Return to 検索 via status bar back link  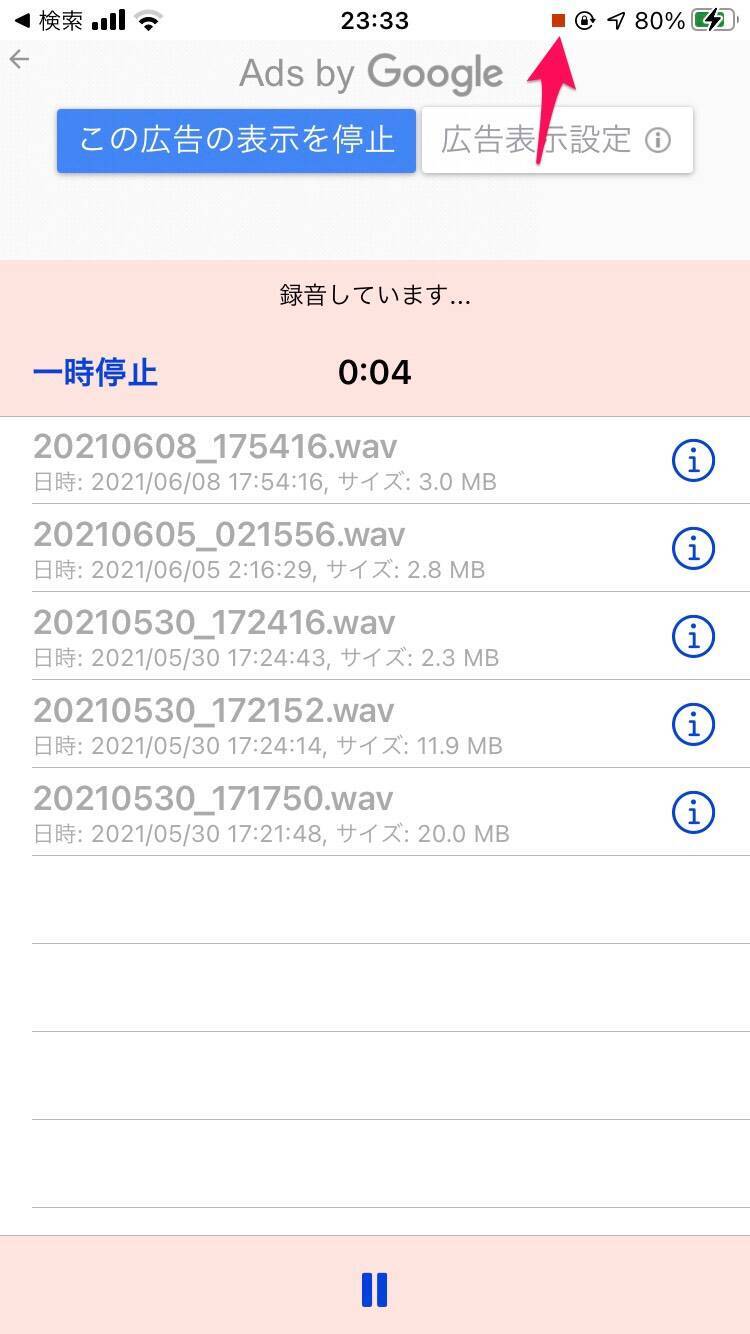pos(48,20)
